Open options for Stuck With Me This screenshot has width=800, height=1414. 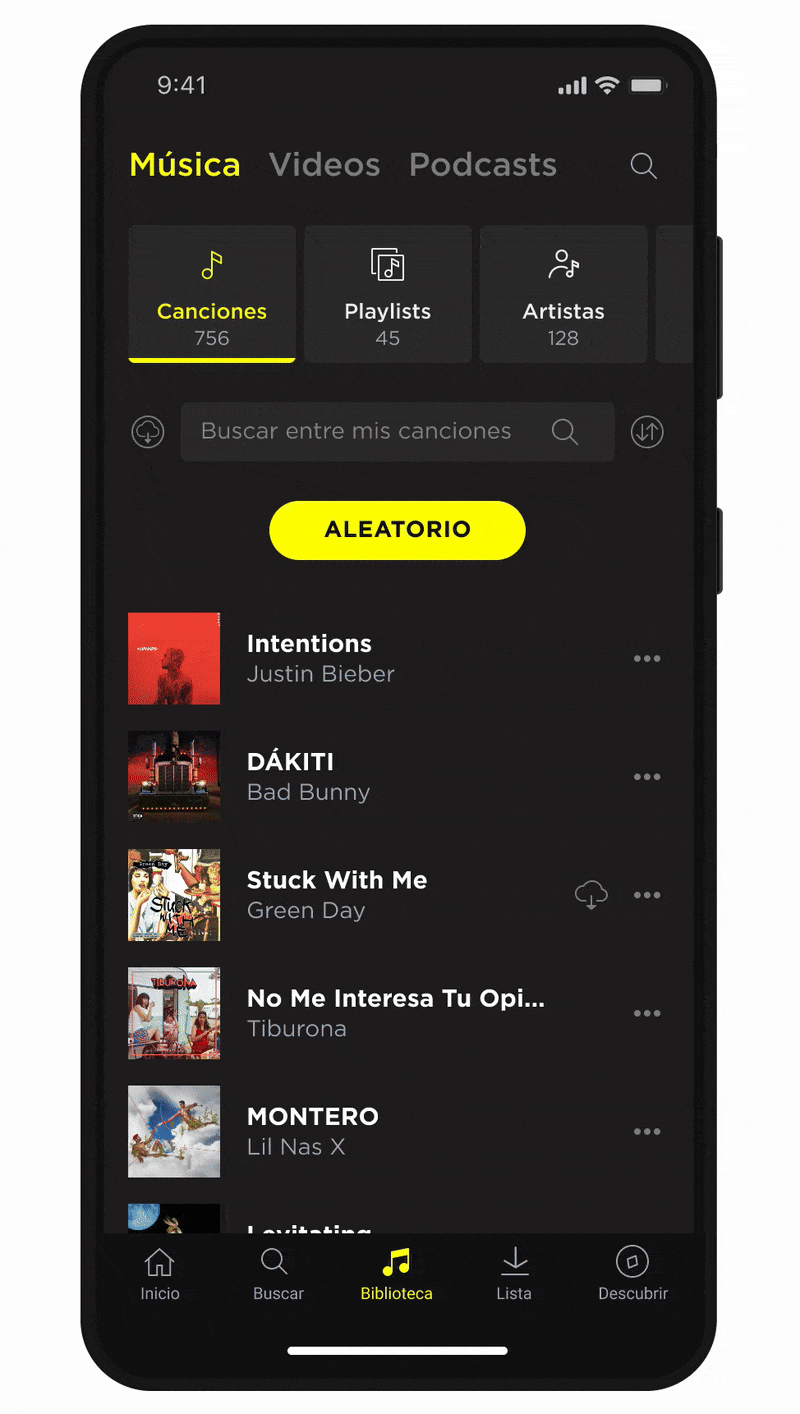647,895
